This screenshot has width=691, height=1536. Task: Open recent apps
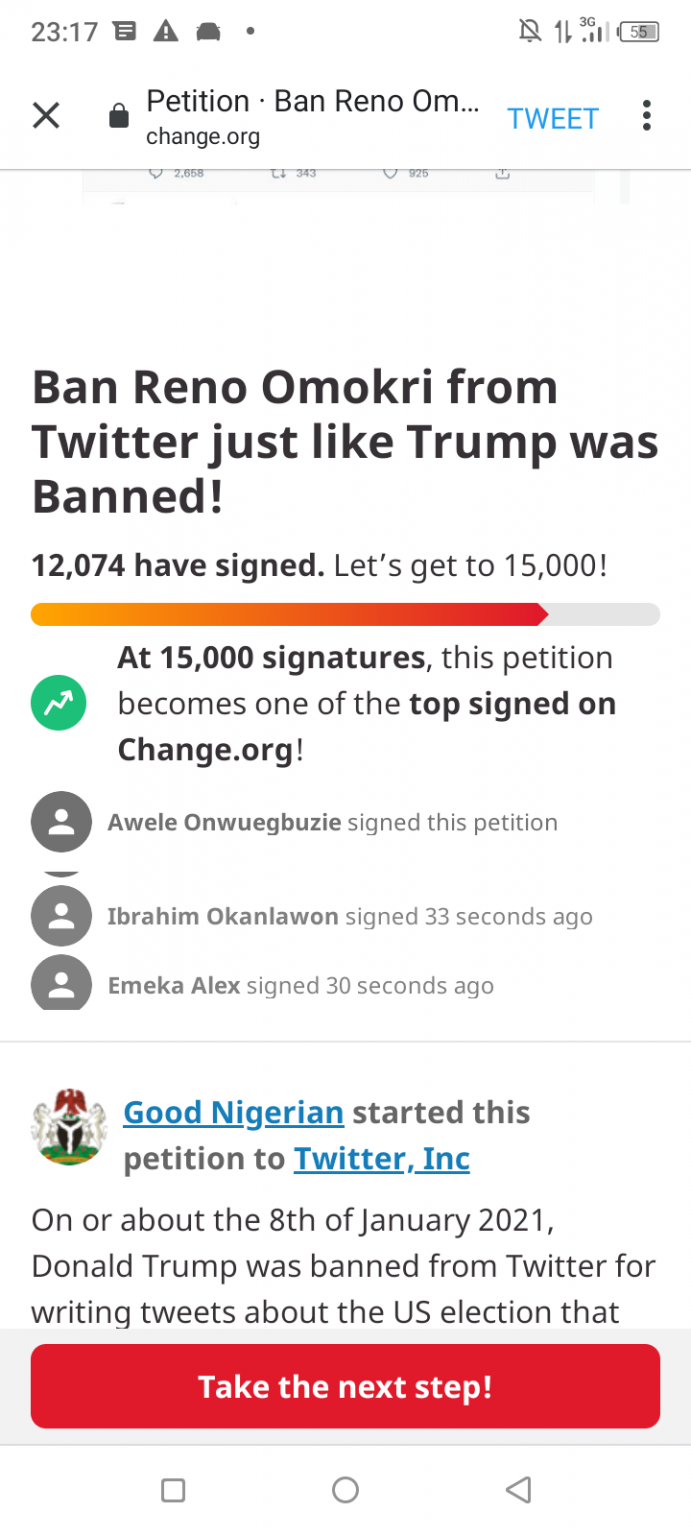173,1490
